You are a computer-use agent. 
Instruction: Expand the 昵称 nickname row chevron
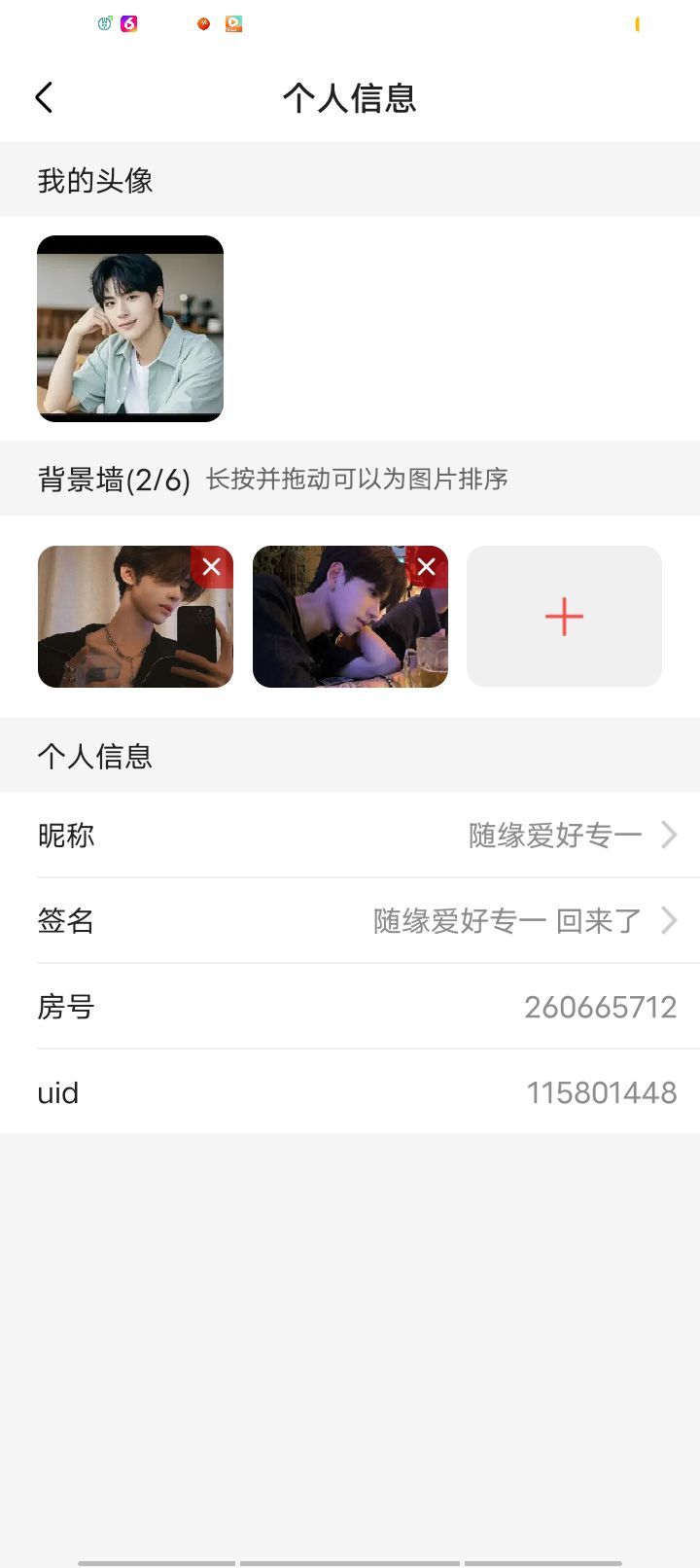(x=669, y=835)
